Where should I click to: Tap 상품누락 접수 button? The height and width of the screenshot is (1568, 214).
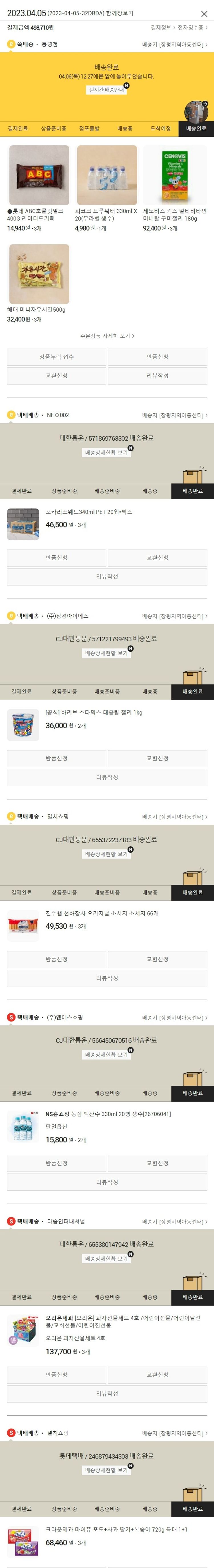coord(56,357)
